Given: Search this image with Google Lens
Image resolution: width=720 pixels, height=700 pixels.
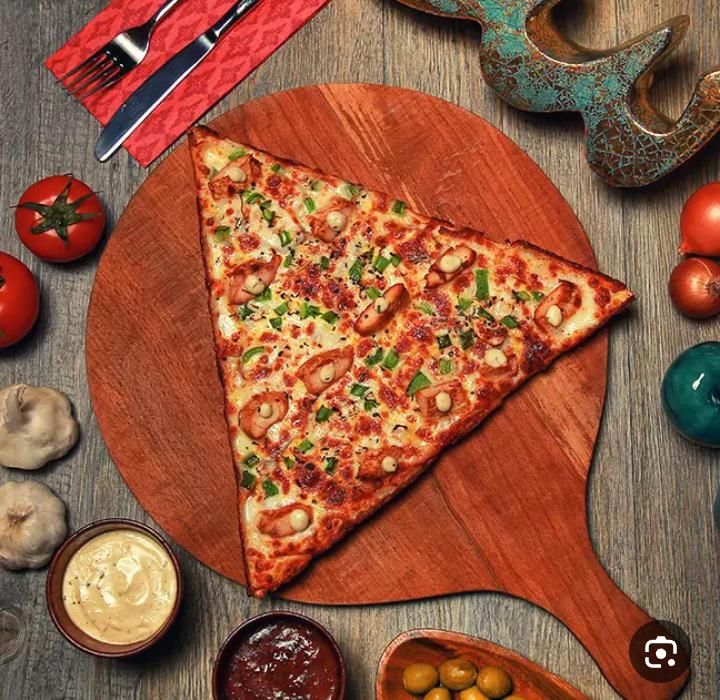Looking at the screenshot, I should pos(660,652).
